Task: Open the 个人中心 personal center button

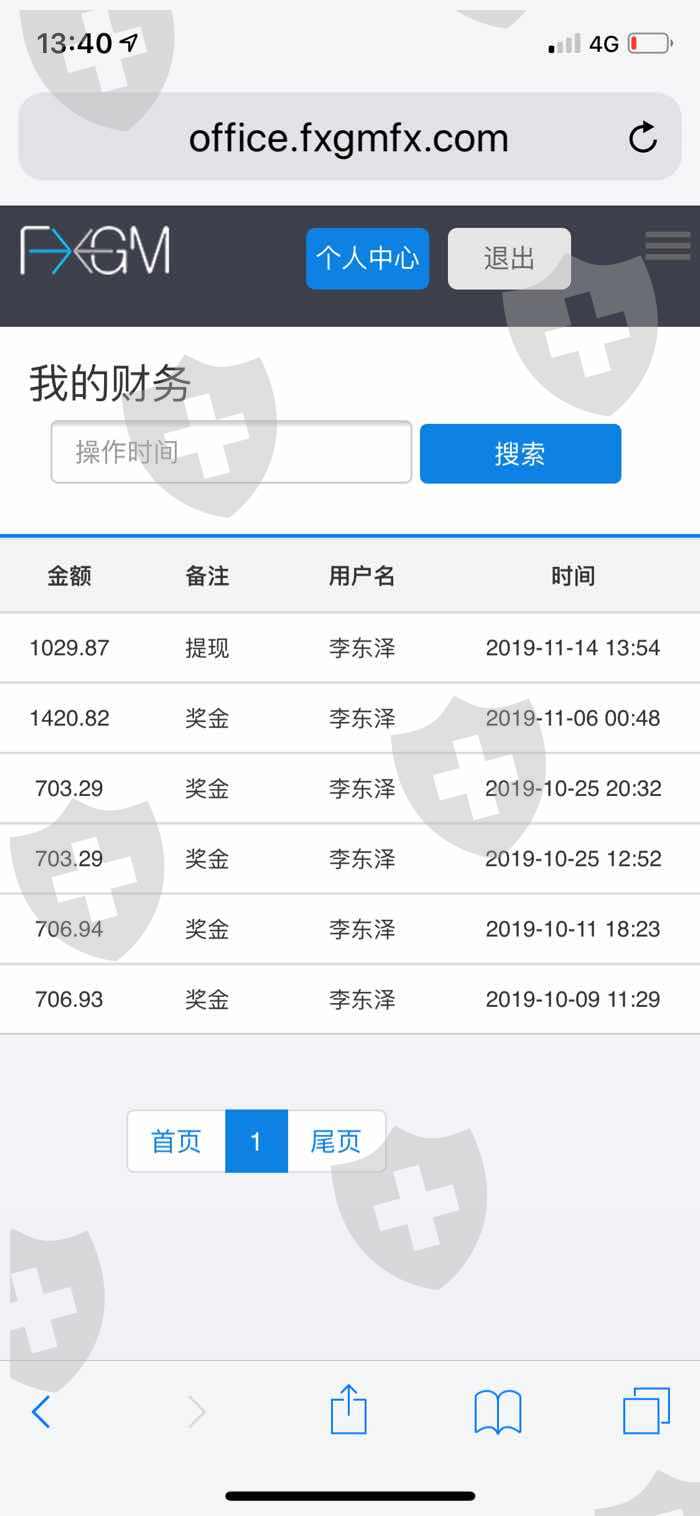Action: click(x=367, y=259)
